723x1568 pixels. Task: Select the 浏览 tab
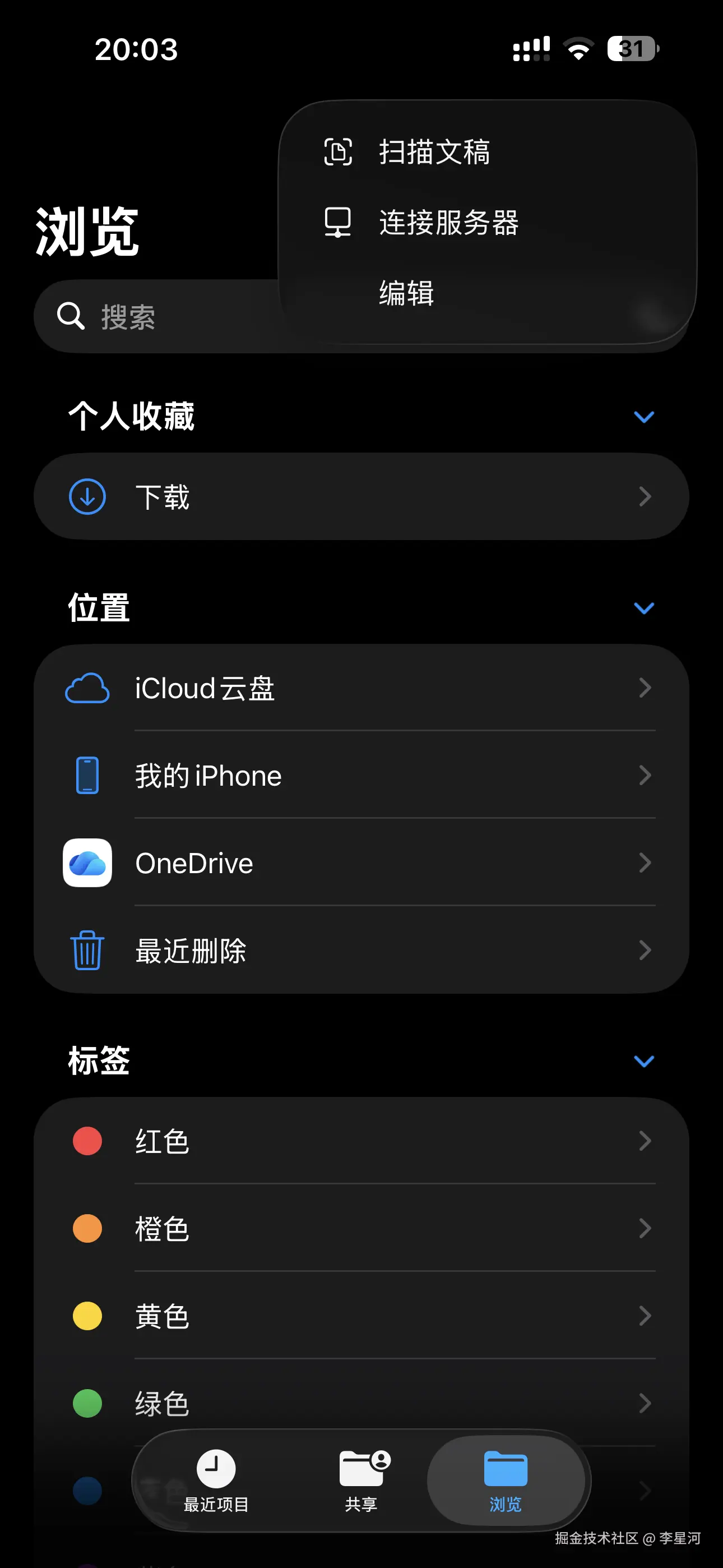tap(505, 1481)
